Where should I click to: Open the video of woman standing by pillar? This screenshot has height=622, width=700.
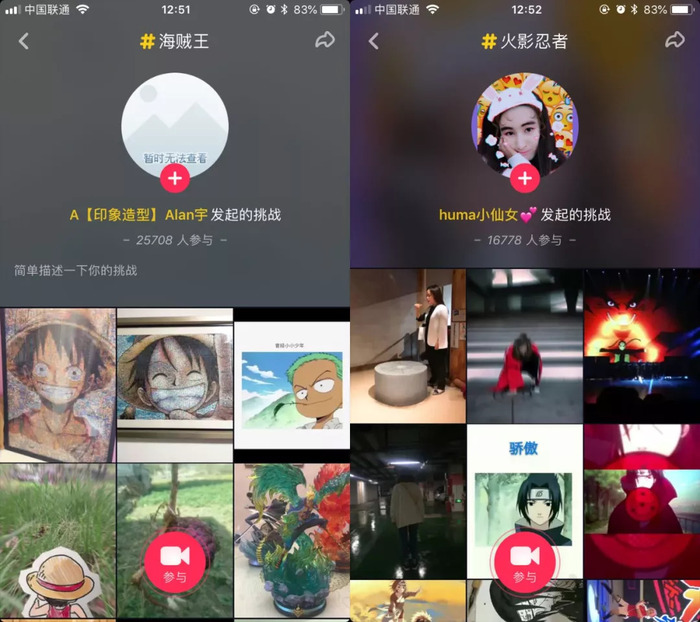(x=408, y=345)
